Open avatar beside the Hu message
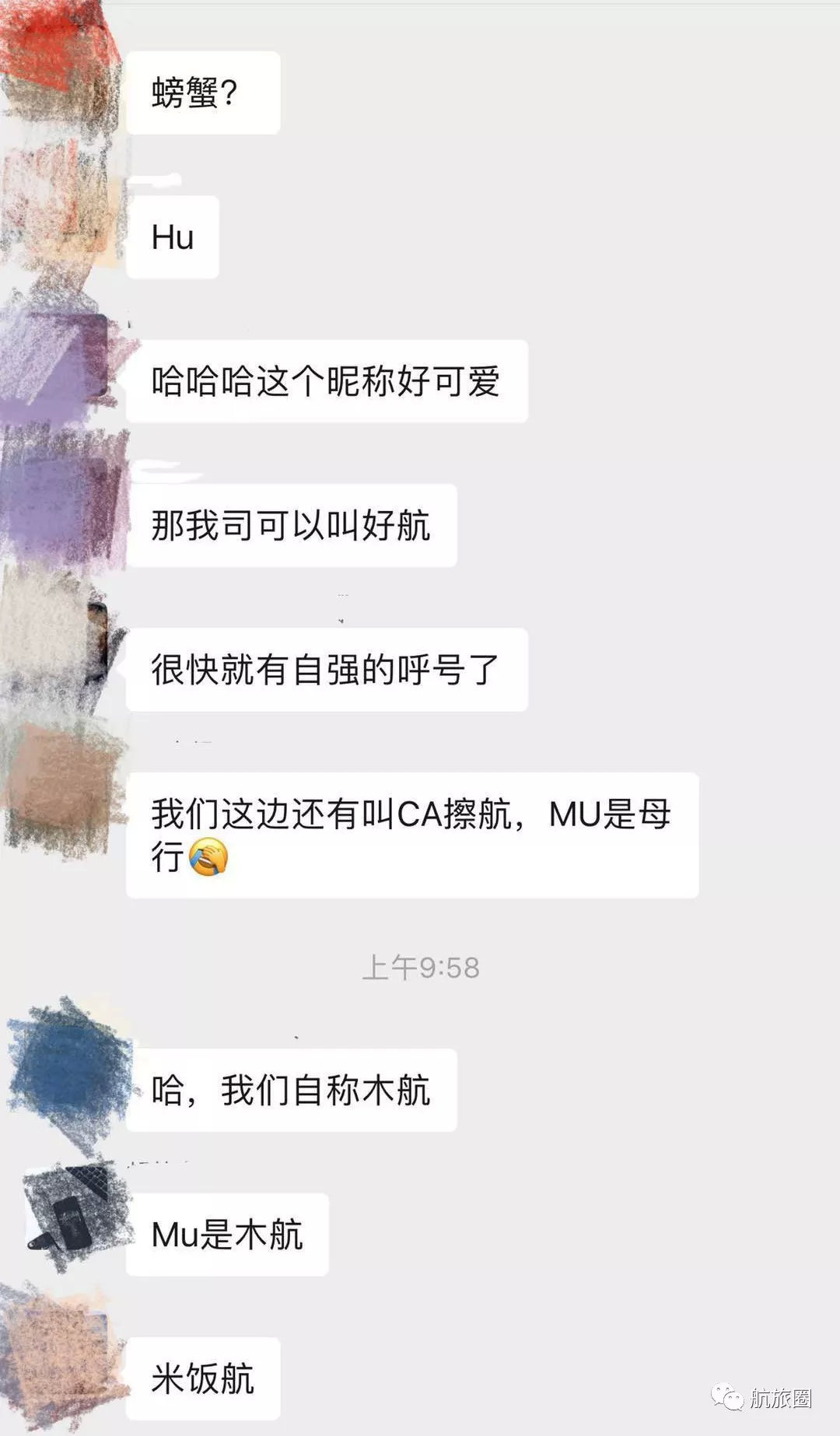 point(61,208)
